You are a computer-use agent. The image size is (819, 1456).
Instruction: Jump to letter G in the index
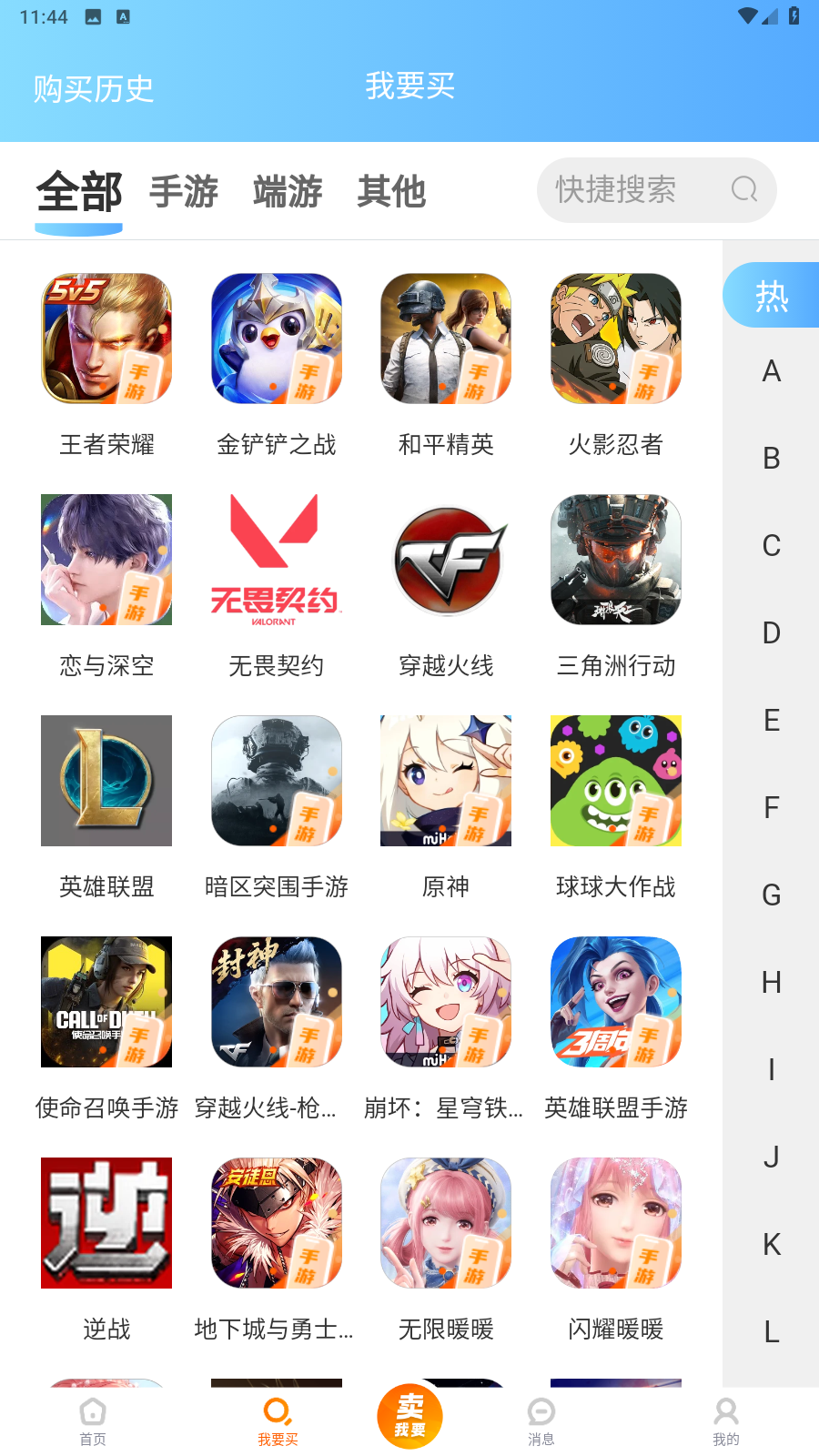pyautogui.click(x=771, y=895)
